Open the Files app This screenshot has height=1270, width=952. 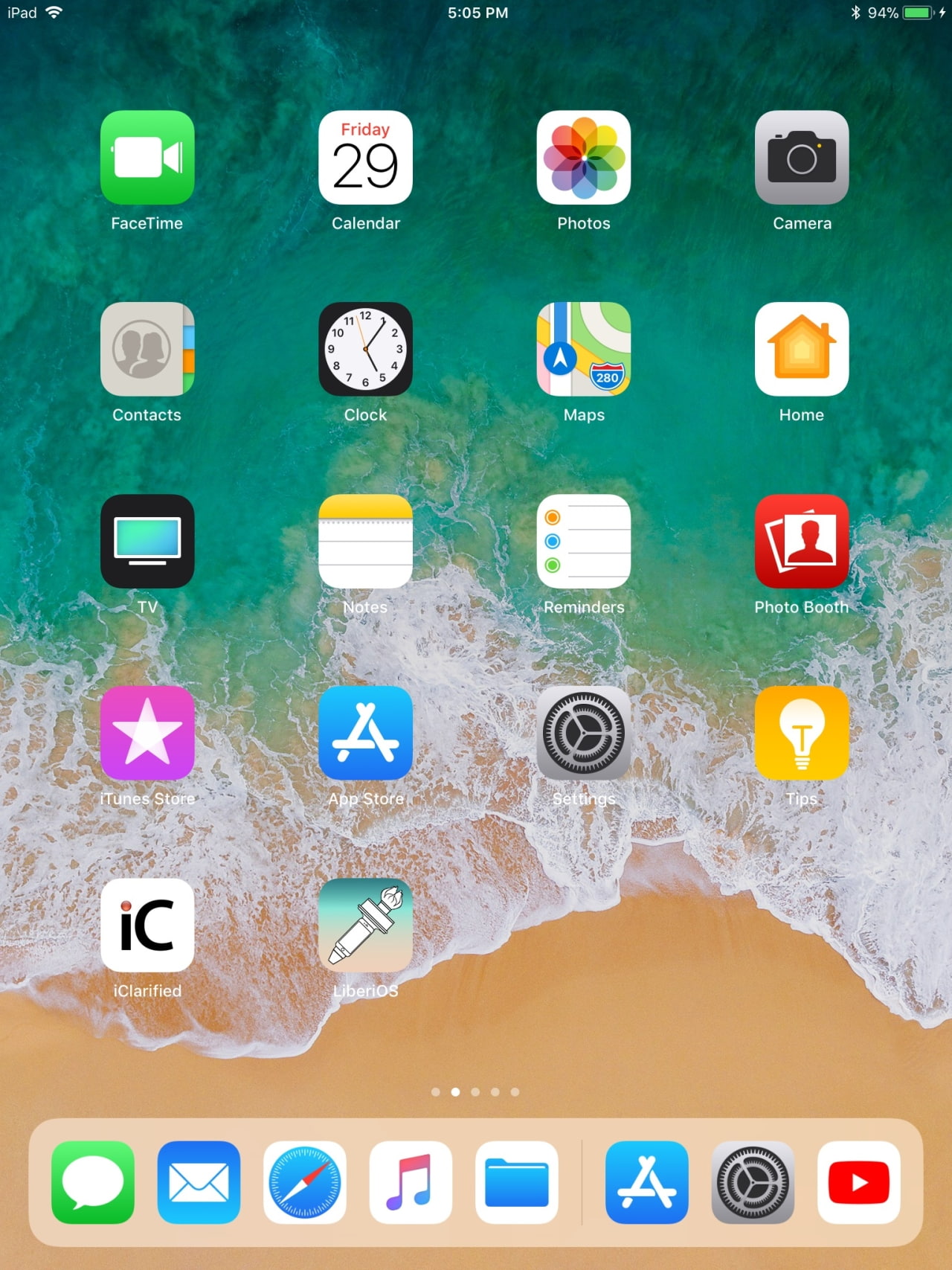click(x=517, y=1182)
